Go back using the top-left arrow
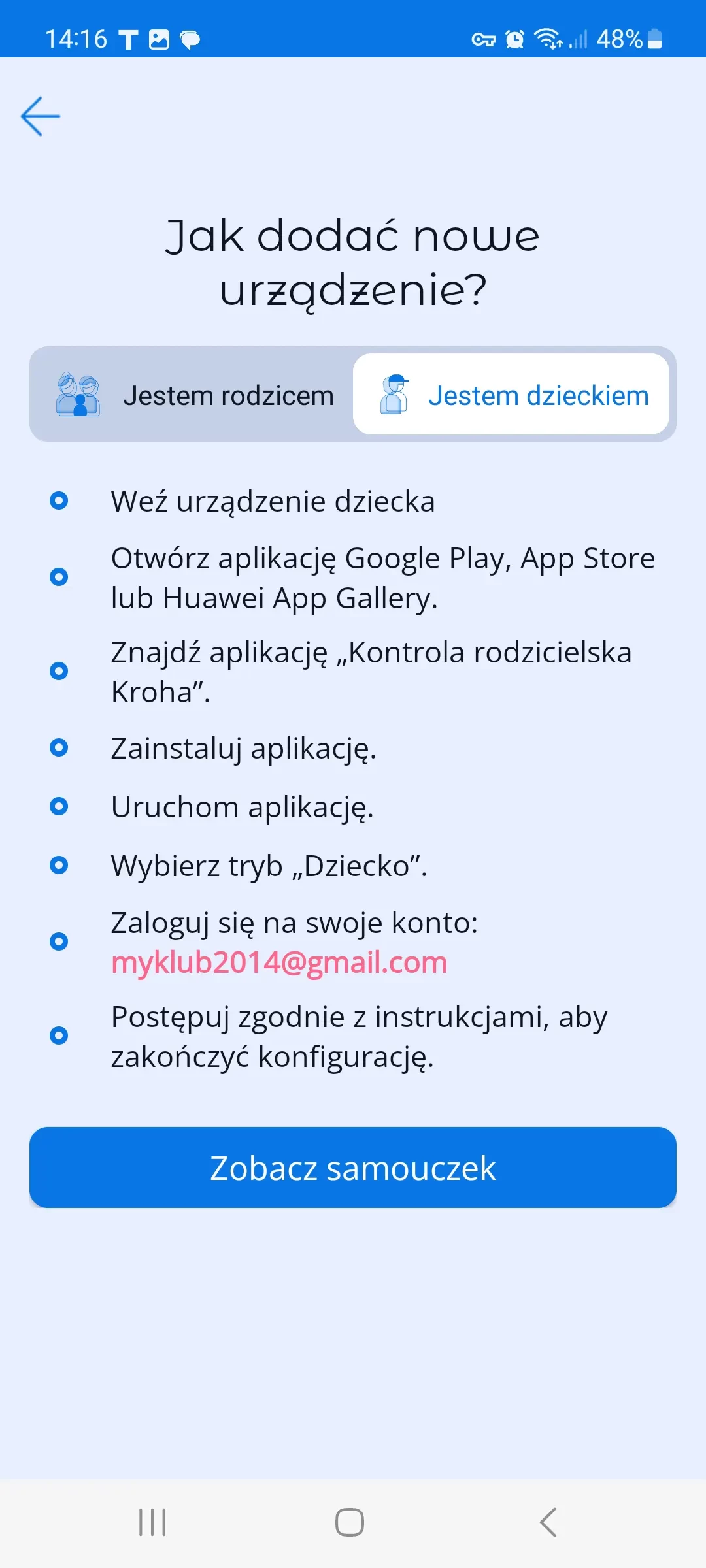Image resolution: width=706 pixels, height=1568 pixels. click(41, 116)
